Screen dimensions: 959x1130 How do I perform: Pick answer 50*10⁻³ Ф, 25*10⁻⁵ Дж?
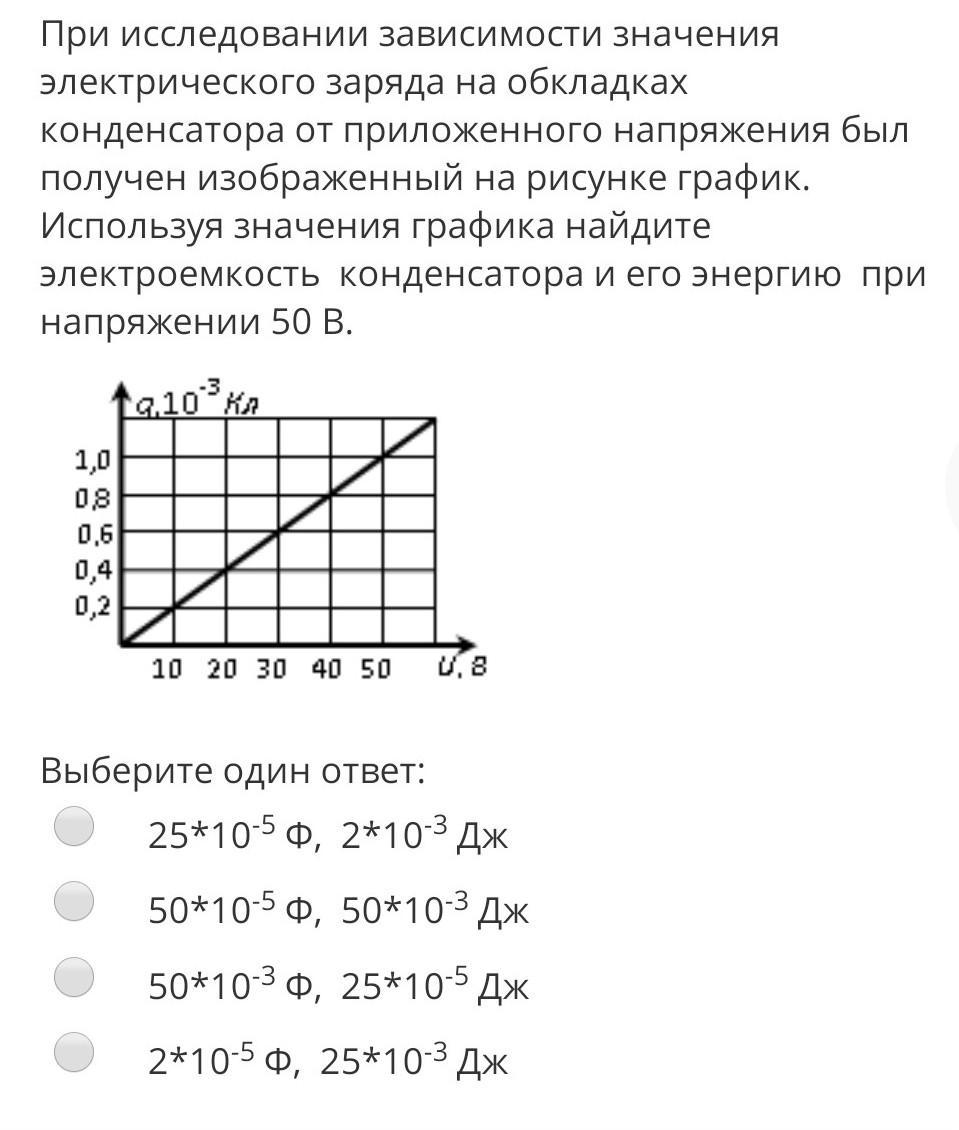tap(74, 976)
